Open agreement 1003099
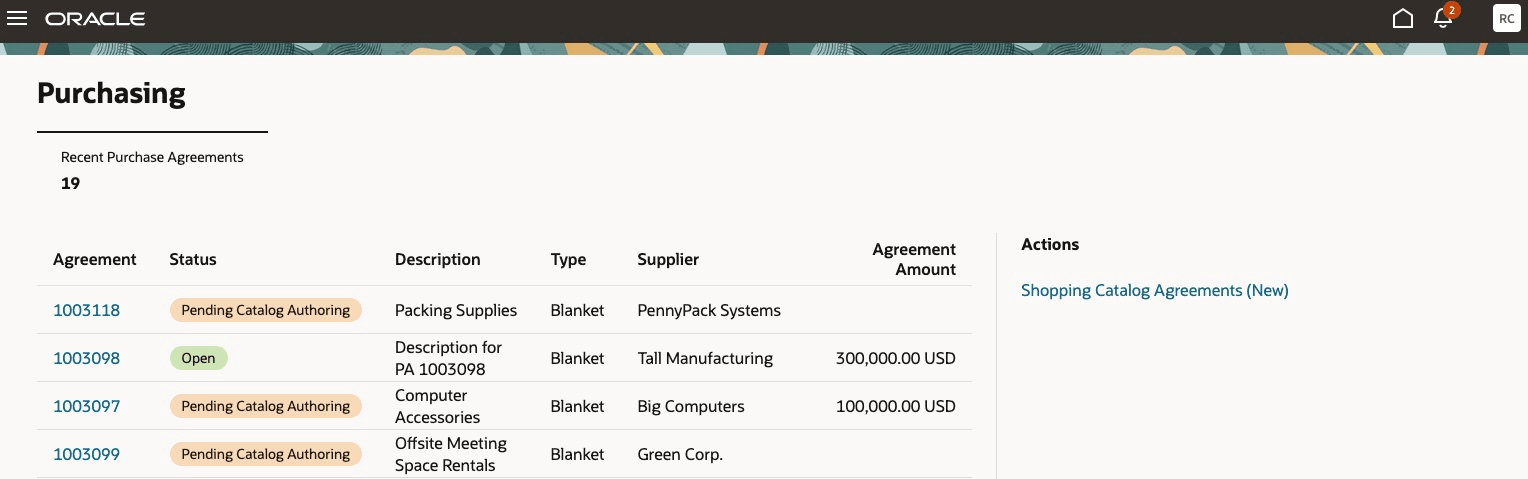The width and height of the screenshot is (1528, 479). click(86, 454)
